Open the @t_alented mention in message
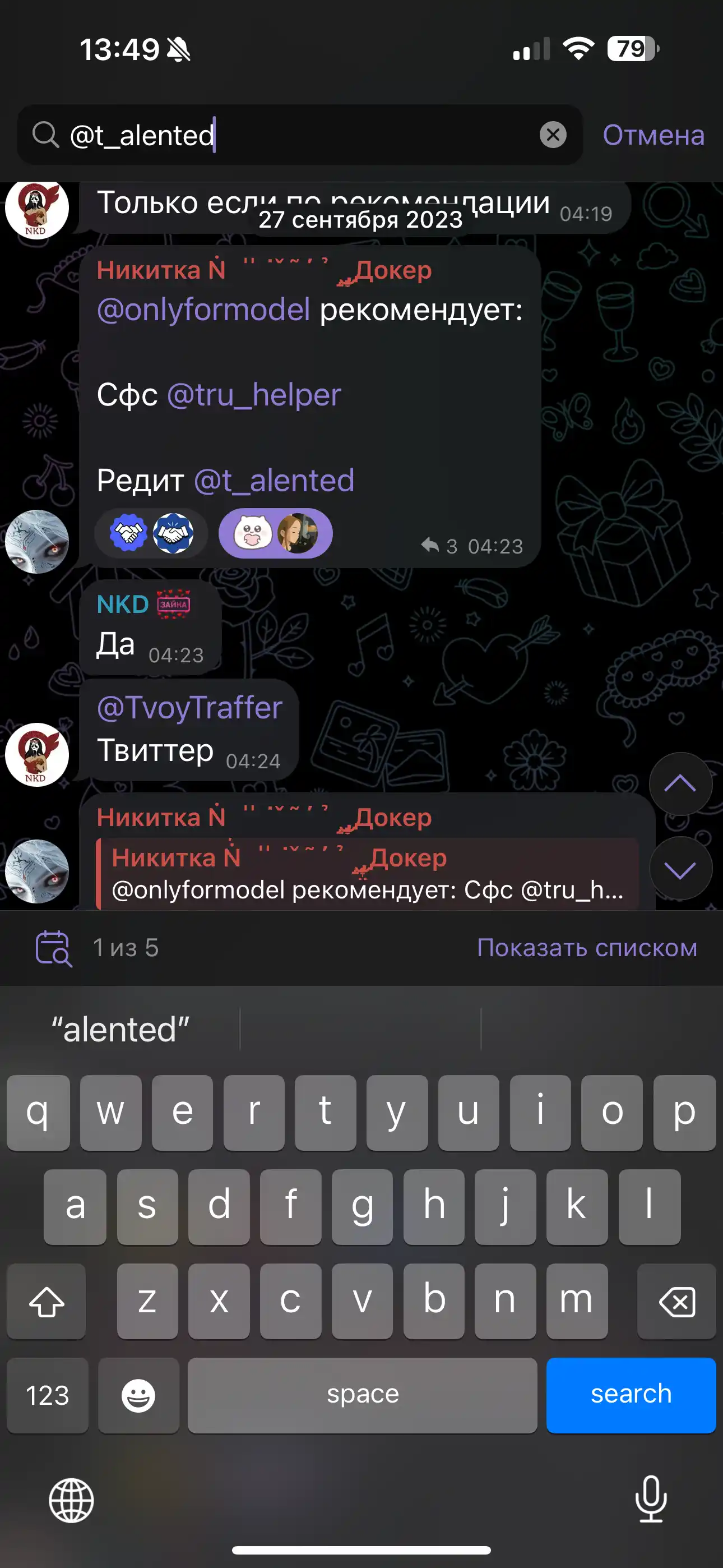Screen dimensions: 723x1568 coord(274,480)
